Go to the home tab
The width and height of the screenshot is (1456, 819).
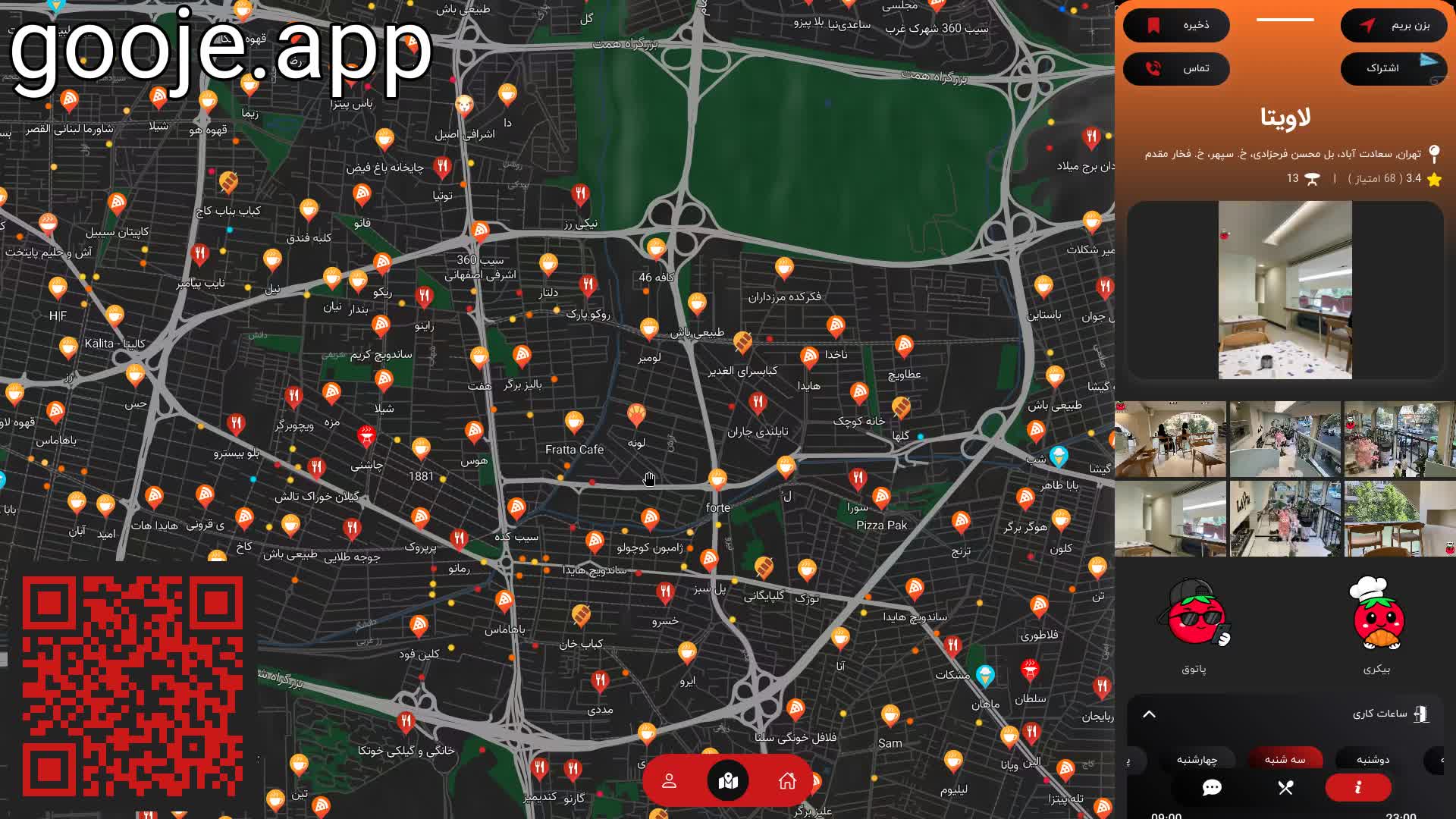coord(787,780)
